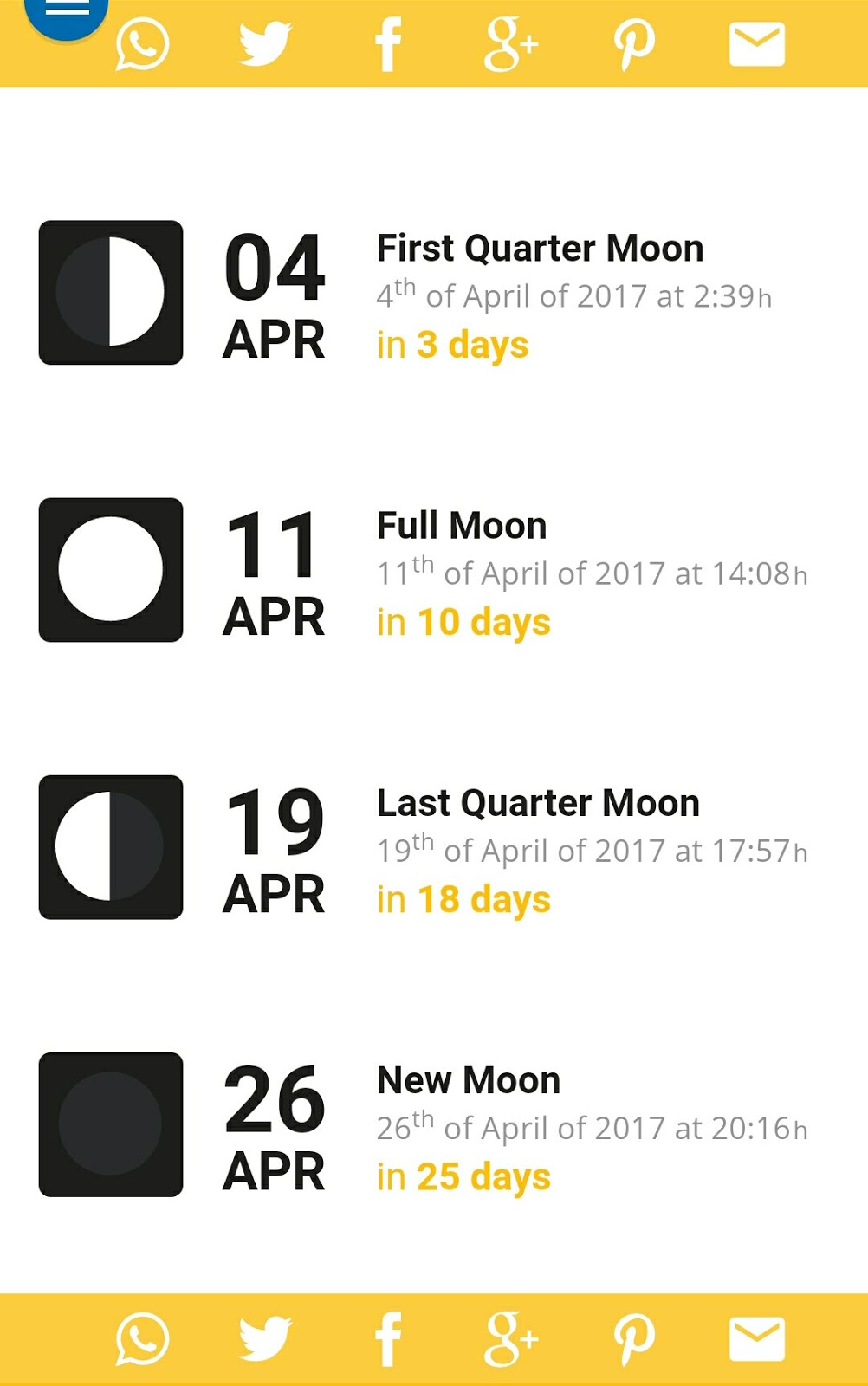Open the hamburger menu button

tap(67, 12)
